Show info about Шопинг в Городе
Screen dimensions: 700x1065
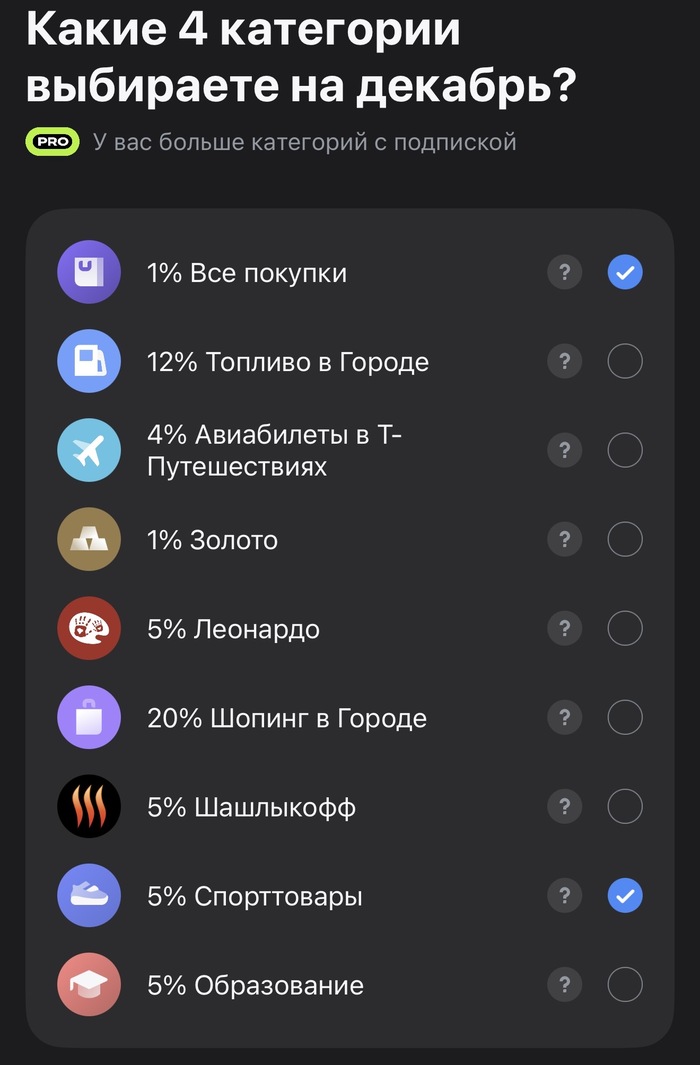565,718
